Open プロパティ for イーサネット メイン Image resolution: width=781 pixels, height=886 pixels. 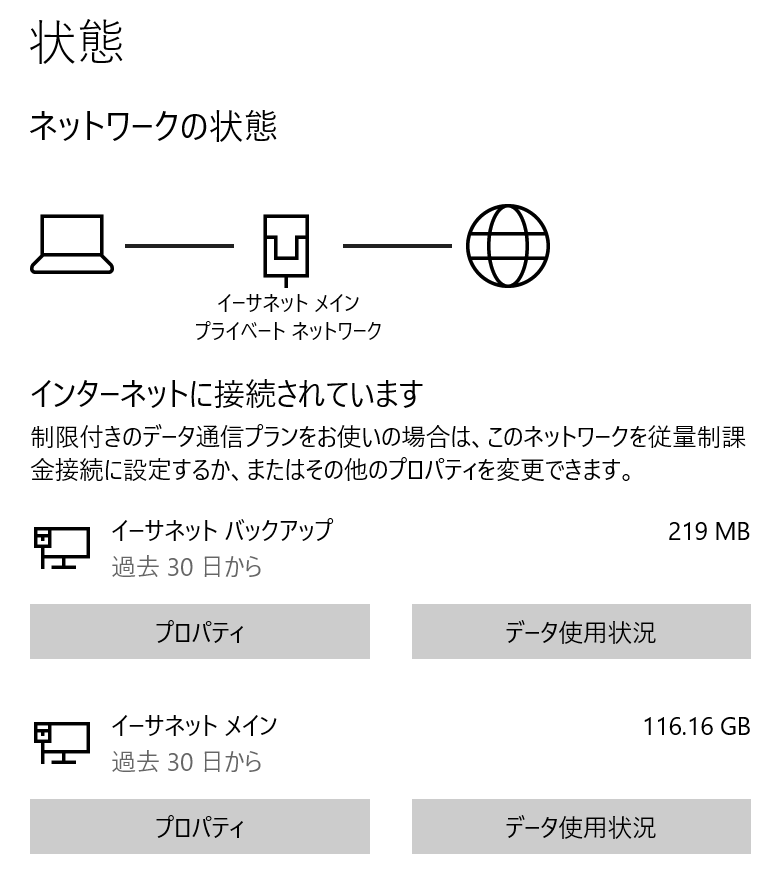coord(200,826)
